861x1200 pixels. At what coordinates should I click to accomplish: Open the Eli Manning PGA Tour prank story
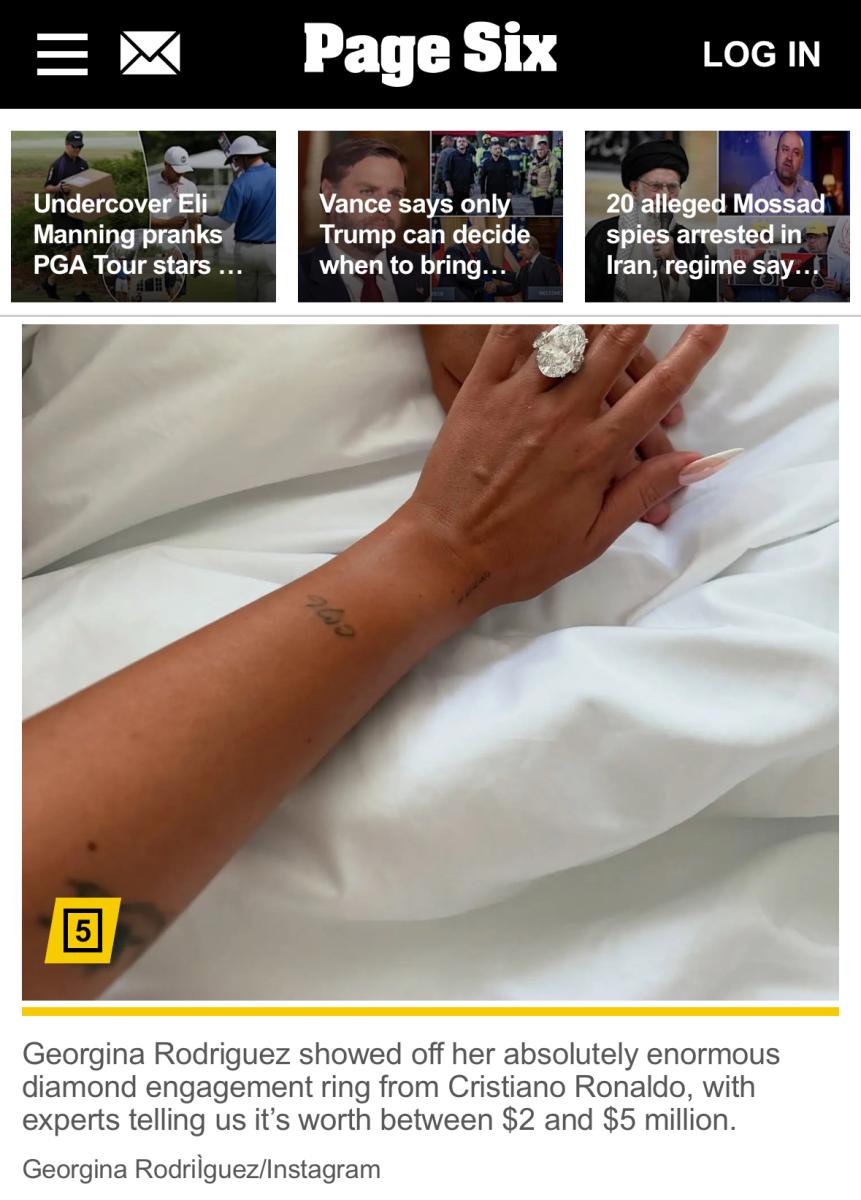(x=143, y=216)
